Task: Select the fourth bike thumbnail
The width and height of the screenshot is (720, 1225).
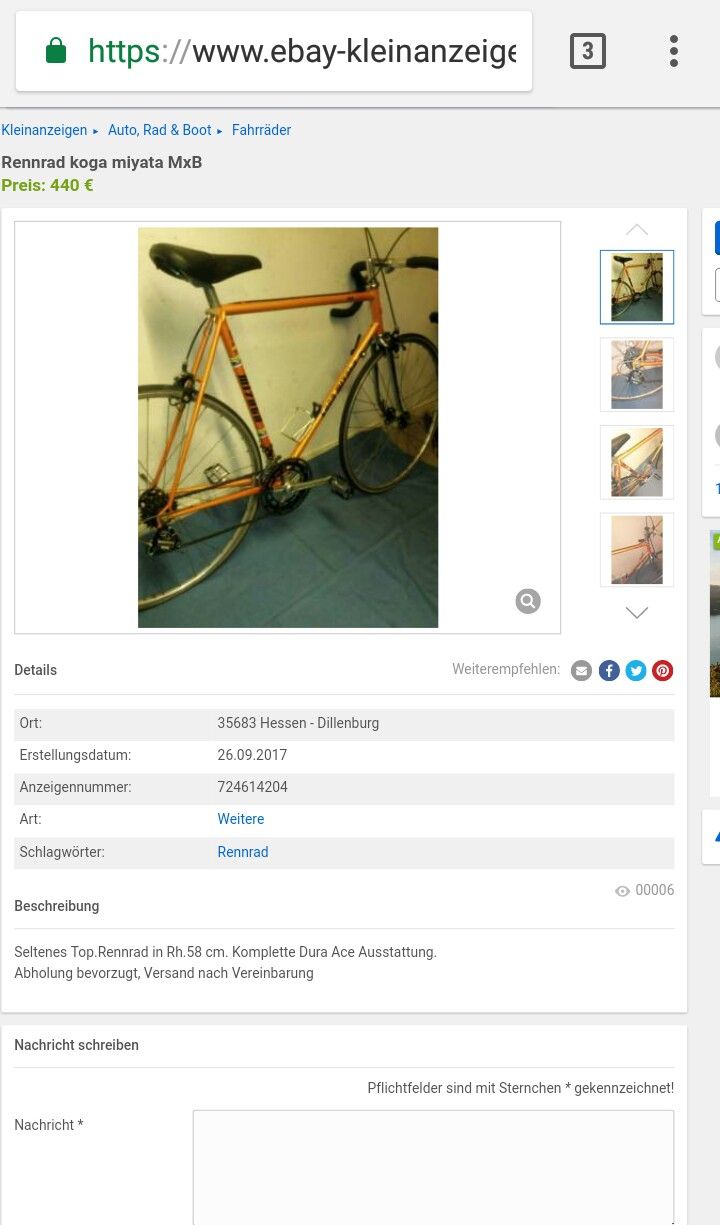Action: pos(637,549)
